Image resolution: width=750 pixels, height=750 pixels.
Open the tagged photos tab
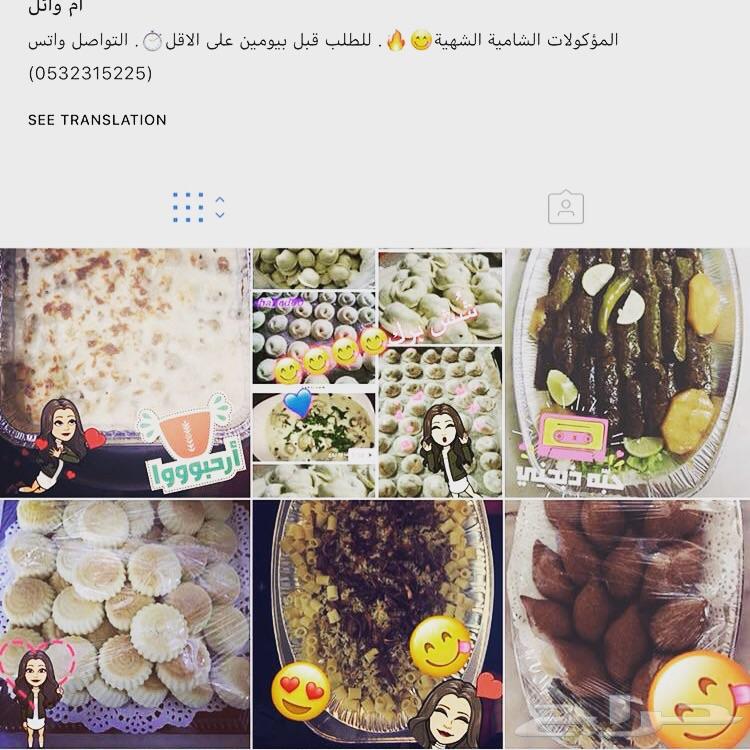coord(565,207)
